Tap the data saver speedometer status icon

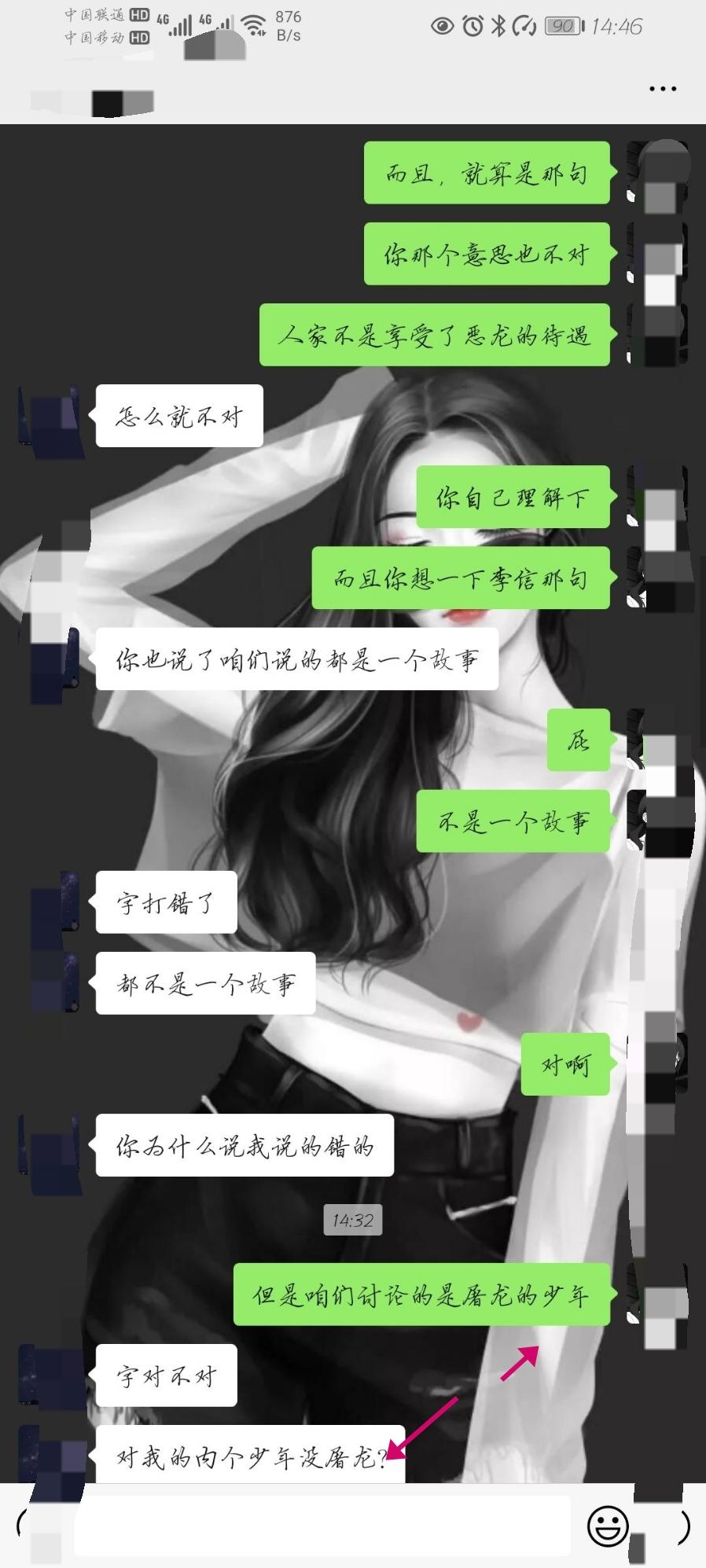(x=523, y=26)
